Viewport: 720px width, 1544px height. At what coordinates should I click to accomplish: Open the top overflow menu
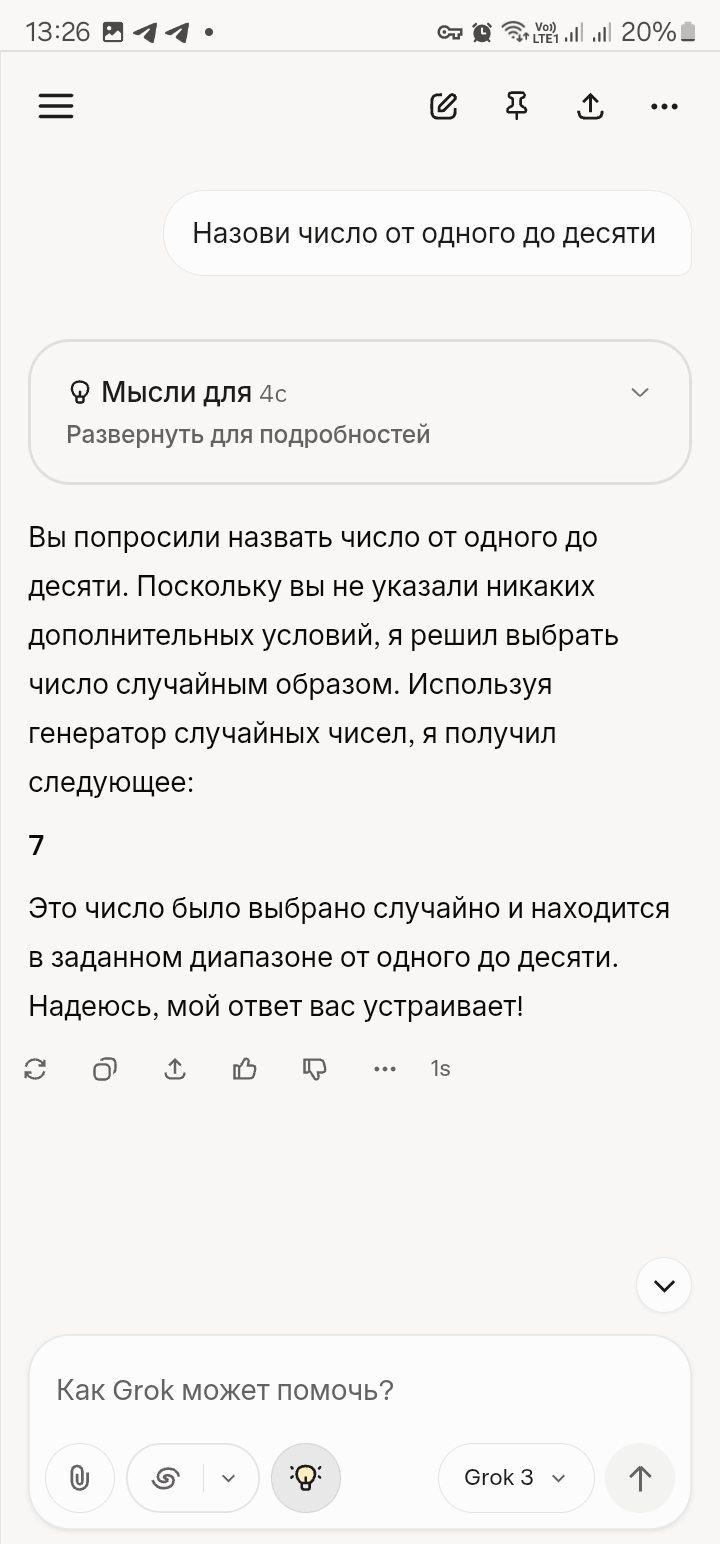(x=664, y=106)
